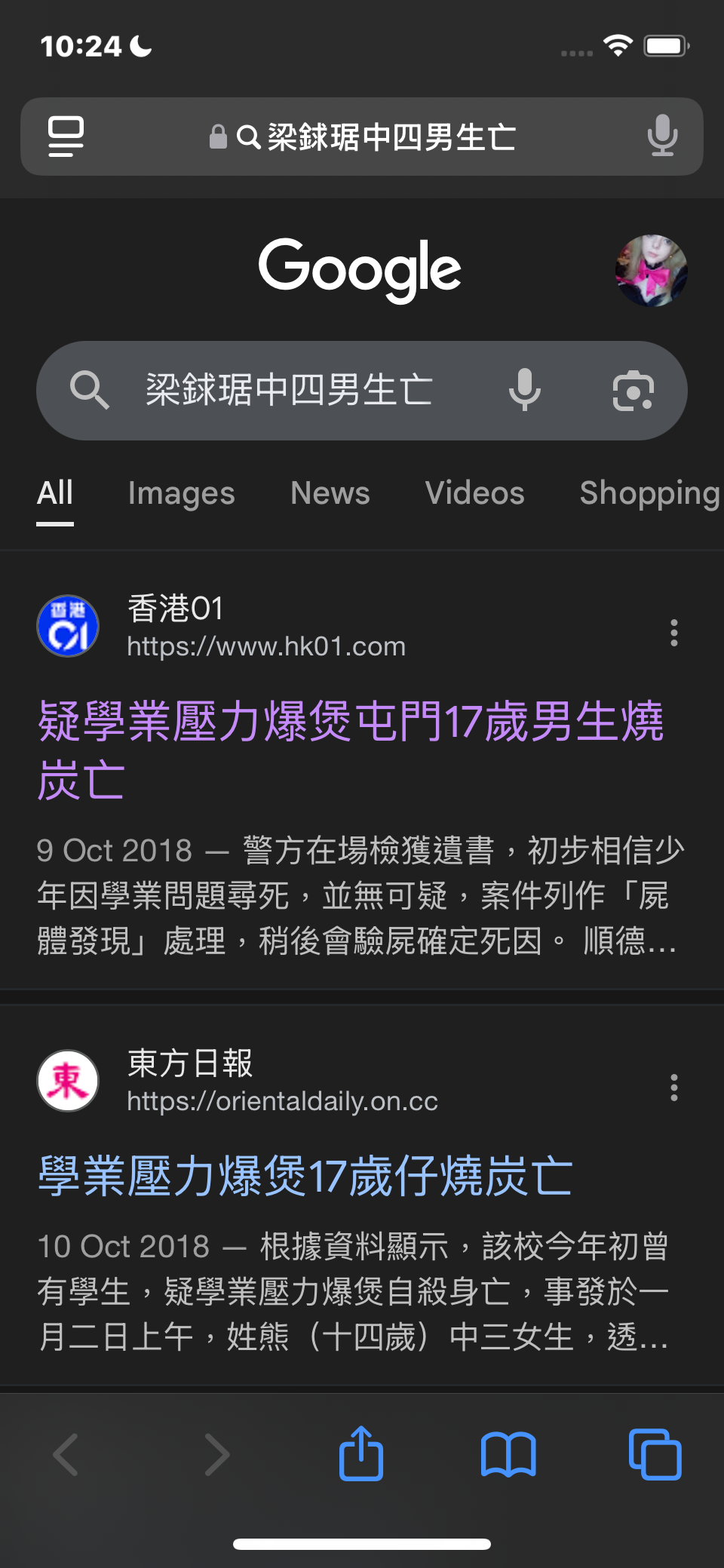The width and height of the screenshot is (724, 1568).
Task: Open the three-dot options for the 香港01 result
Action: click(x=673, y=633)
